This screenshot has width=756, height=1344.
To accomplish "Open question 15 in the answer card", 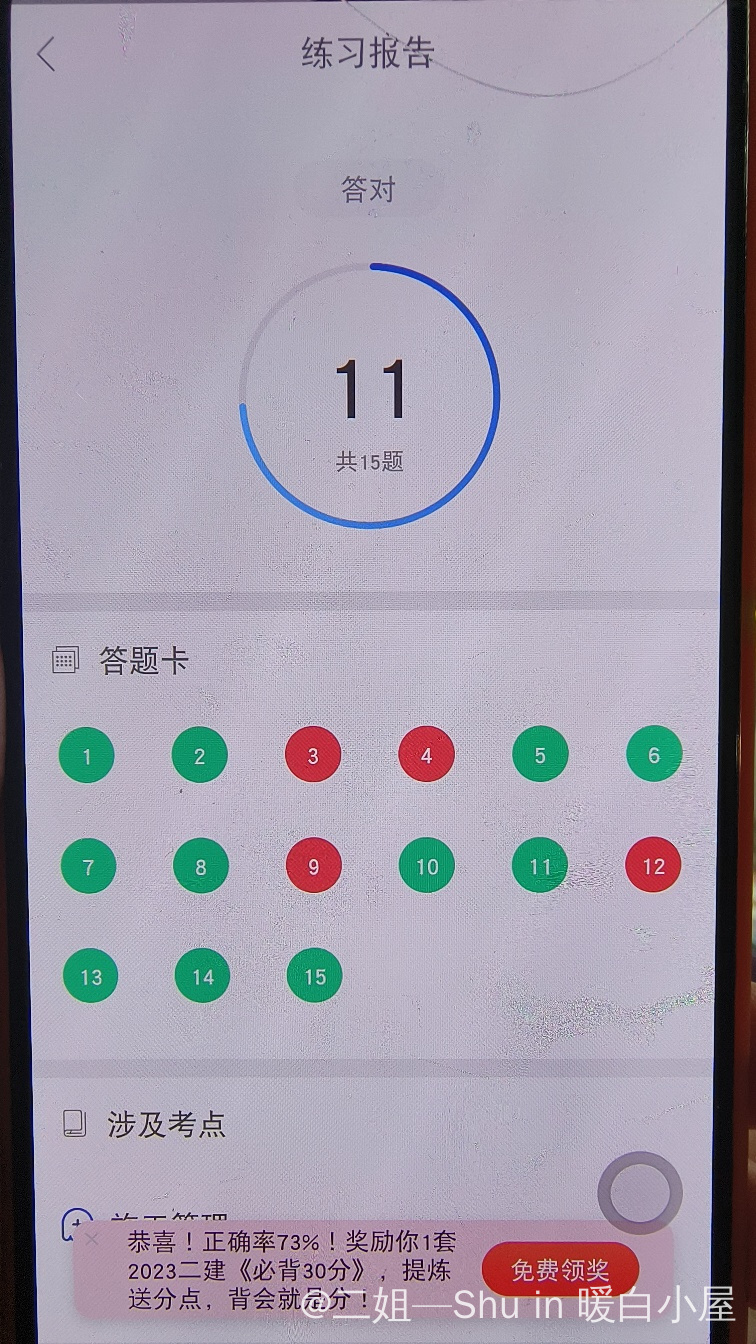I will (x=315, y=975).
